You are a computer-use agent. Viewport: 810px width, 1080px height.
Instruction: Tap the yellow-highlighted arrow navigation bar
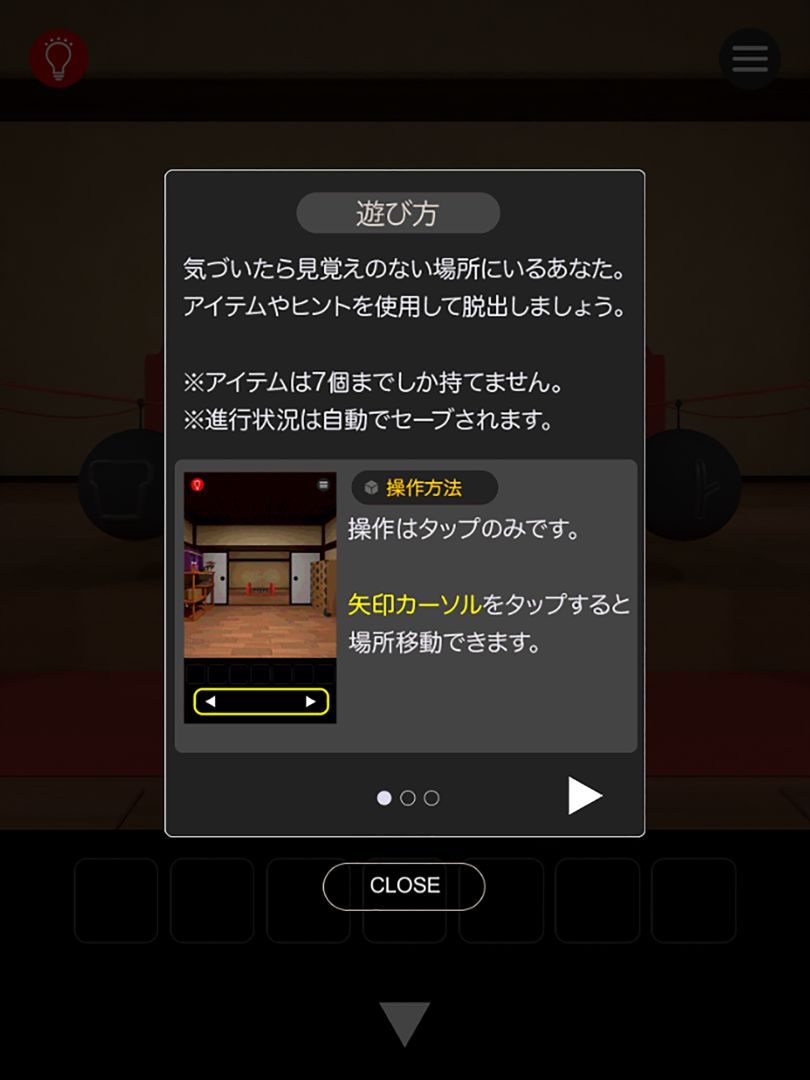pos(262,701)
